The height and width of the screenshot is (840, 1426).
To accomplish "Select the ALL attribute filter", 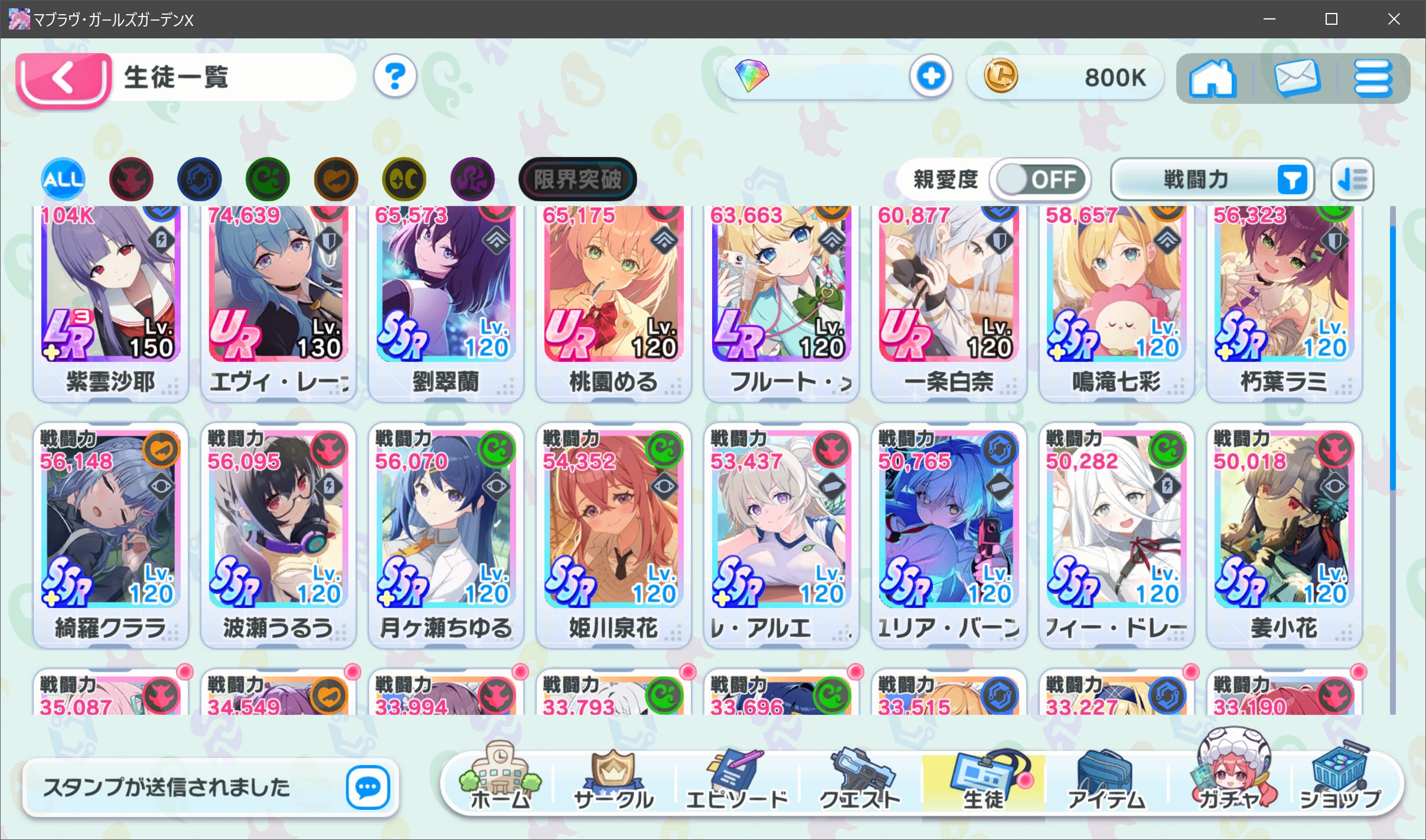I will pyautogui.click(x=63, y=179).
